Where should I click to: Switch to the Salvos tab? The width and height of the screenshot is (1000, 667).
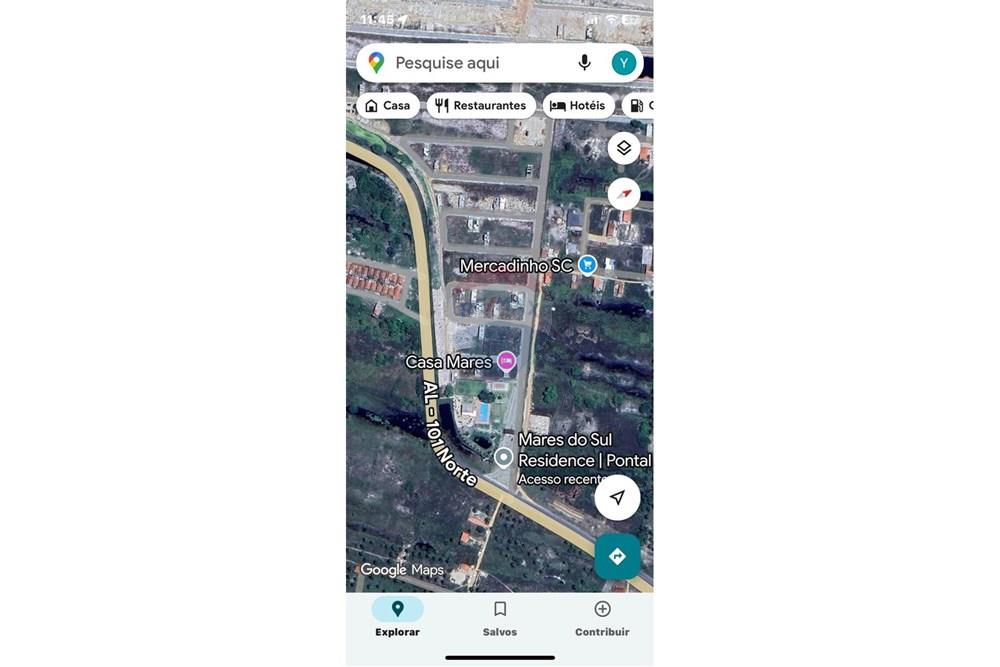[500, 618]
